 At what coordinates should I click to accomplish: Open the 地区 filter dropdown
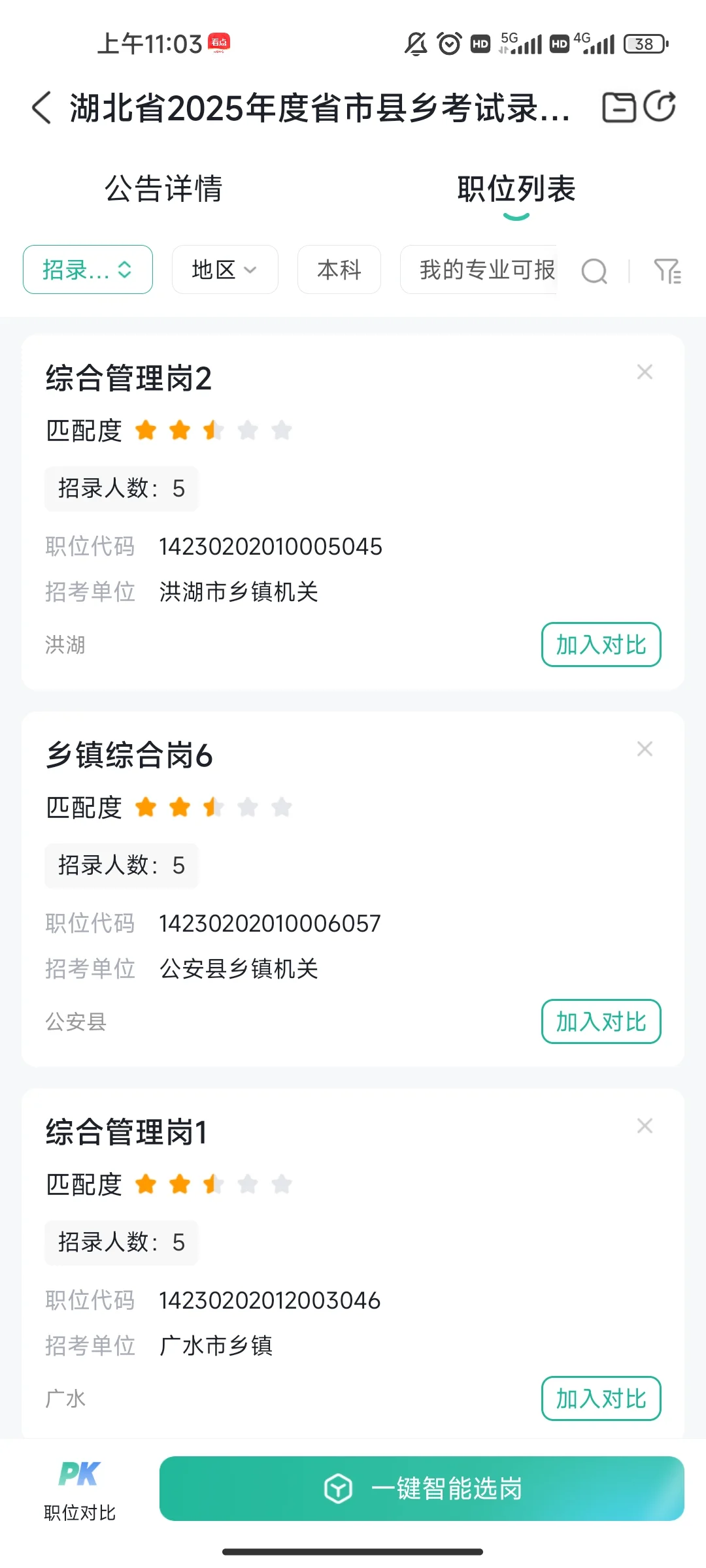pyautogui.click(x=225, y=269)
